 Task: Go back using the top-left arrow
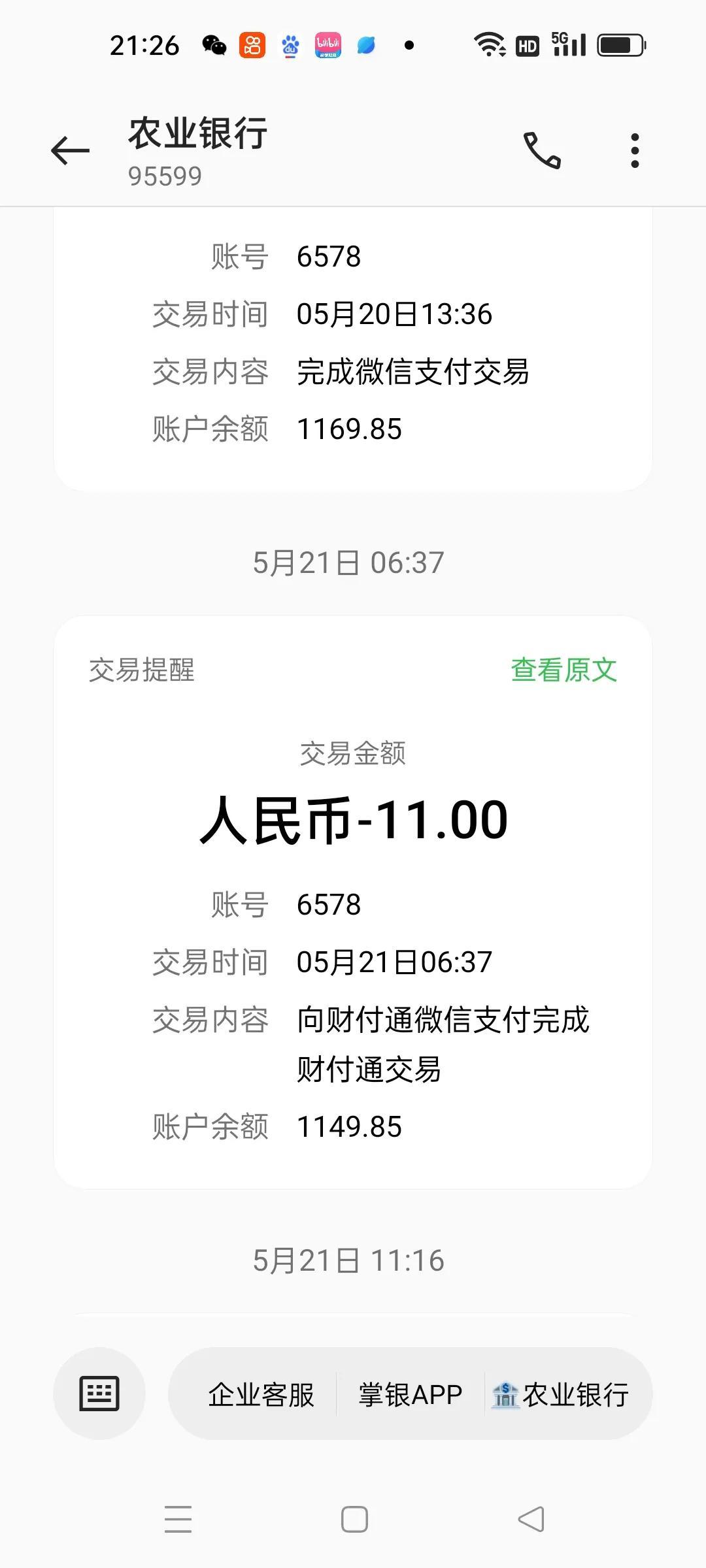click(70, 151)
